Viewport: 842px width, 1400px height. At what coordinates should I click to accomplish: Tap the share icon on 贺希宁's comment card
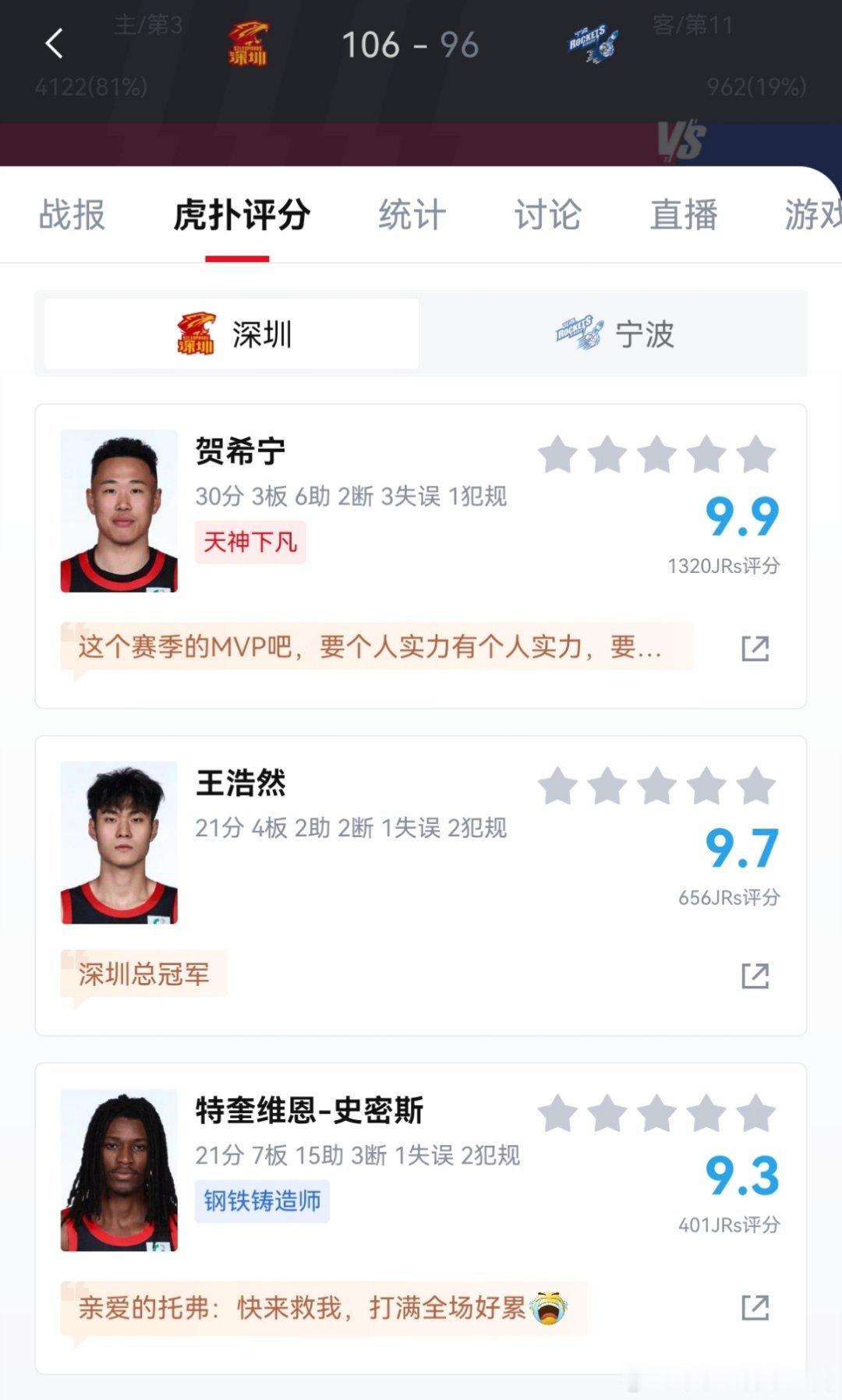754,649
